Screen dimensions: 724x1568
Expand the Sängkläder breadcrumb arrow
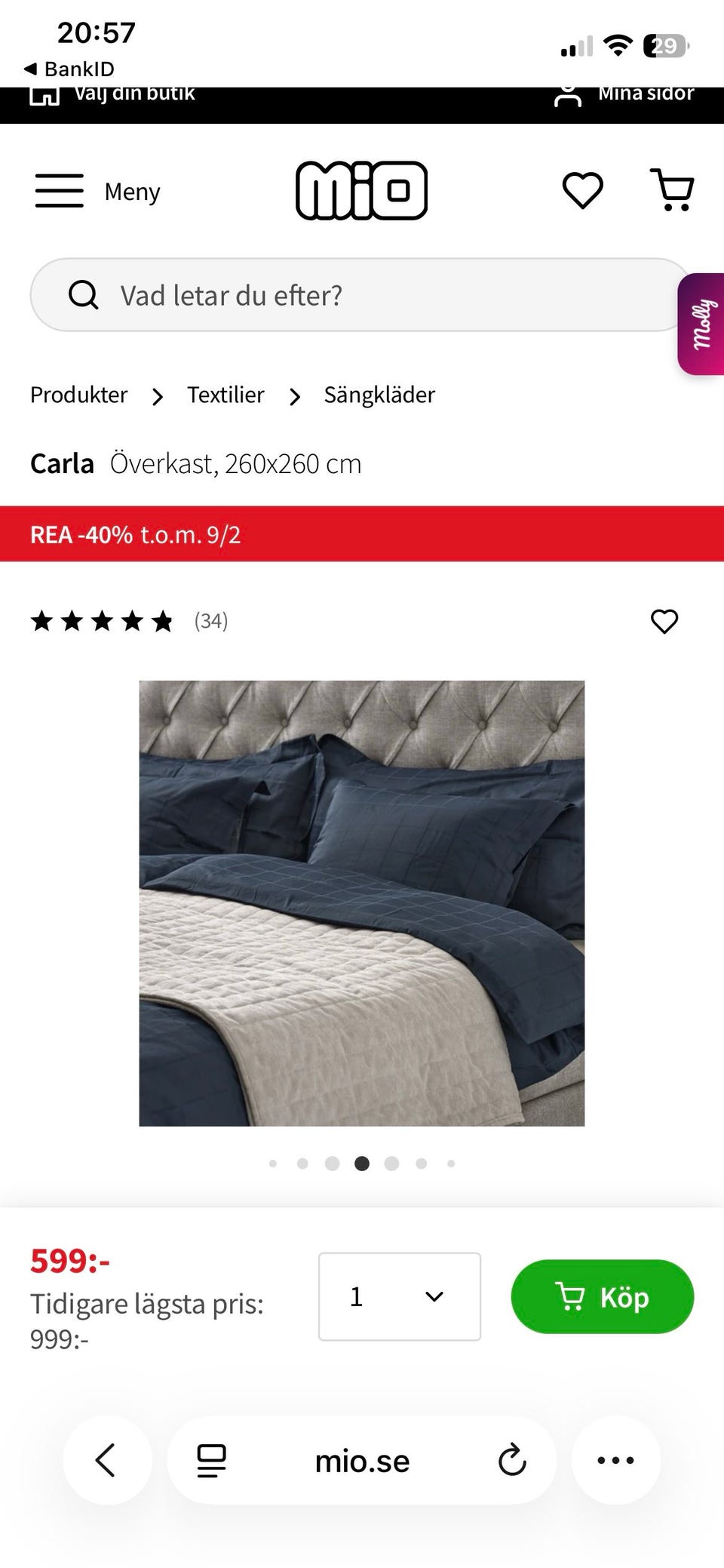coord(294,396)
